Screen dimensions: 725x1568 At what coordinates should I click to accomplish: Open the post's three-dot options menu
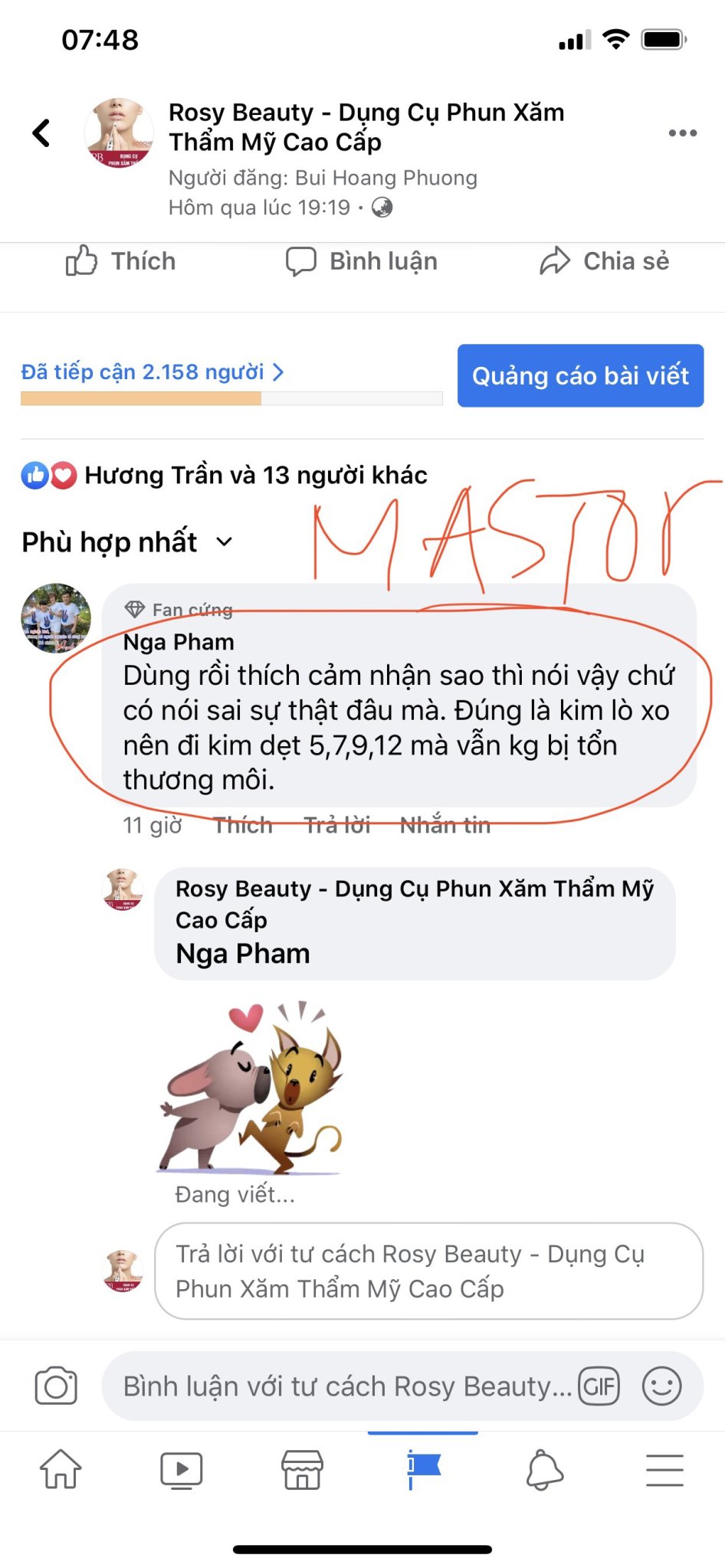click(682, 133)
